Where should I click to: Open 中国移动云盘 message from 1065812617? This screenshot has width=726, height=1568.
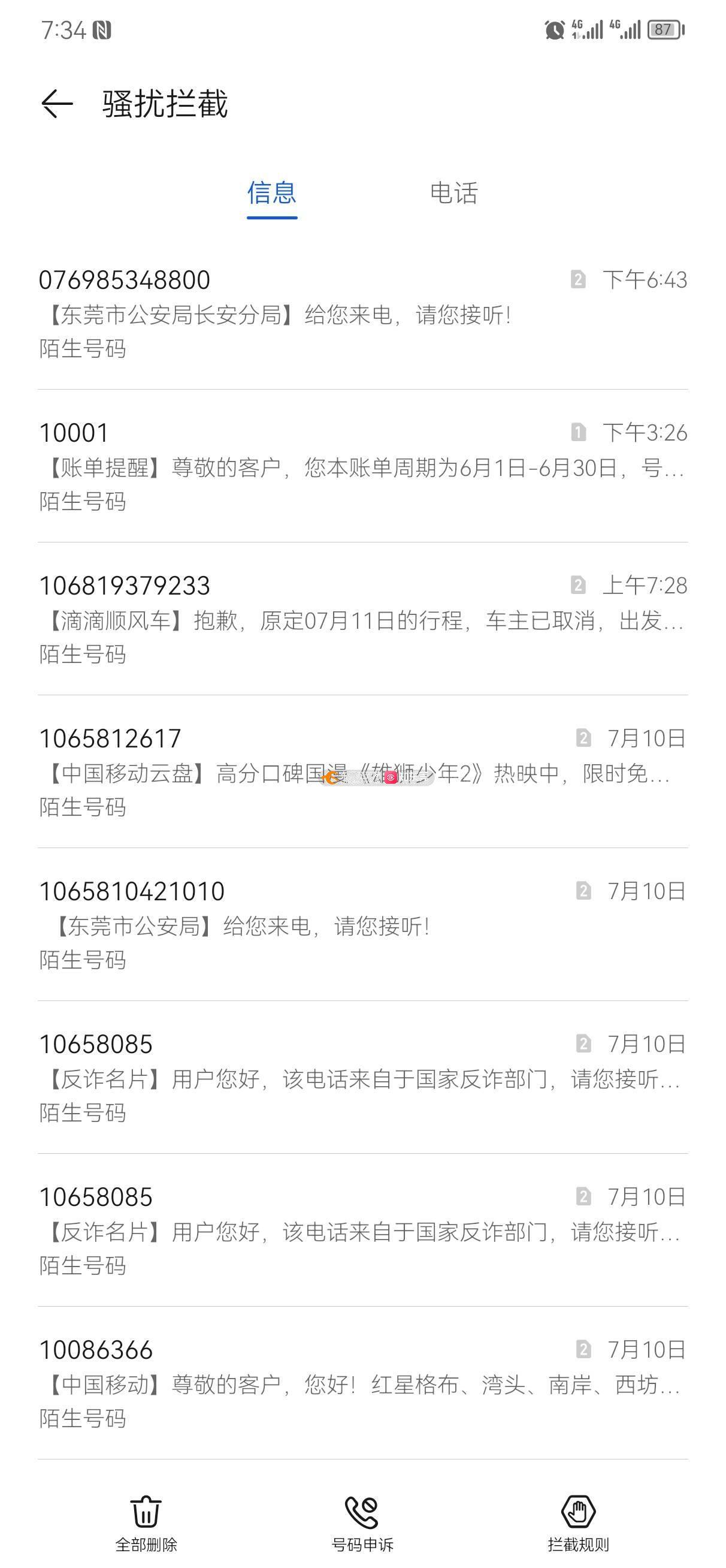pyautogui.click(x=362, y=773)
